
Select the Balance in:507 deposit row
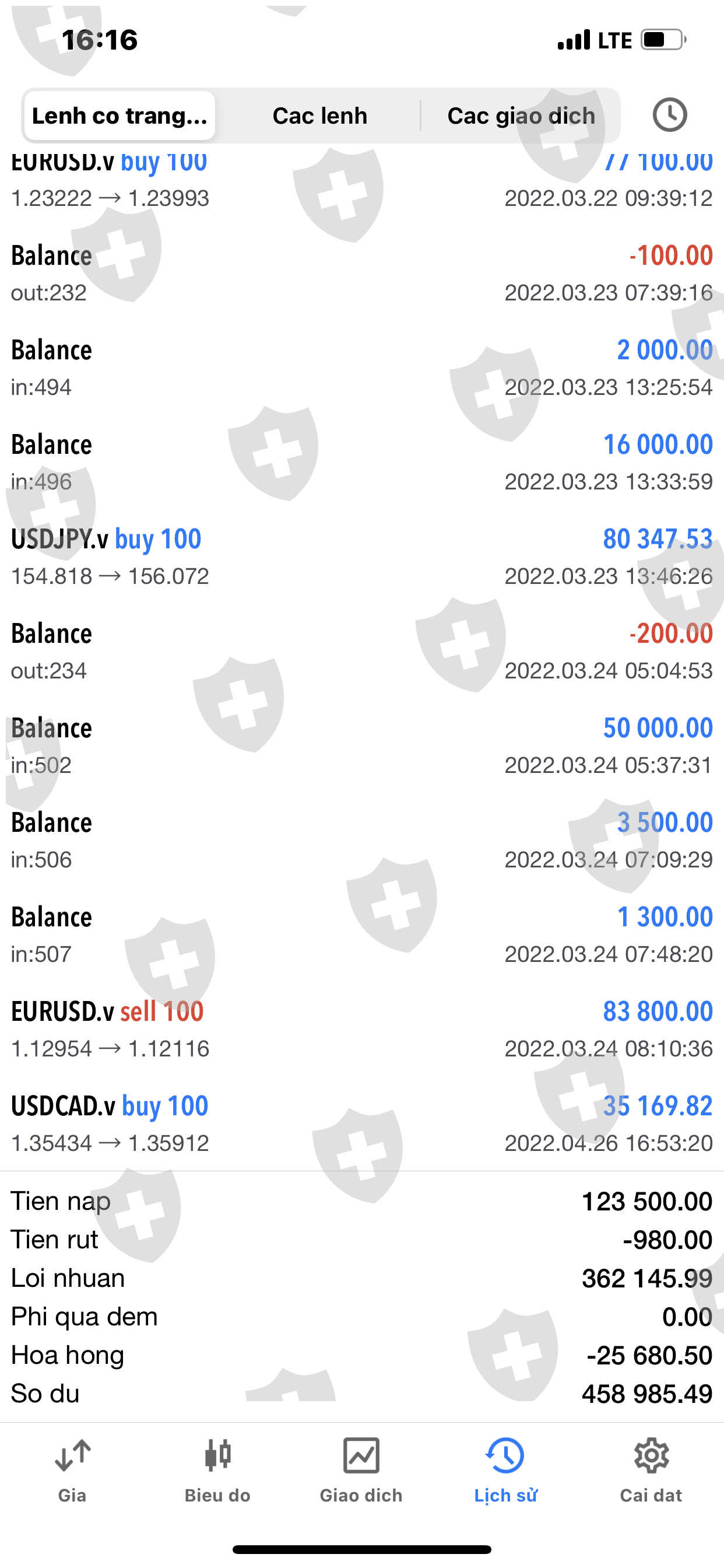[x=361, y=935]
